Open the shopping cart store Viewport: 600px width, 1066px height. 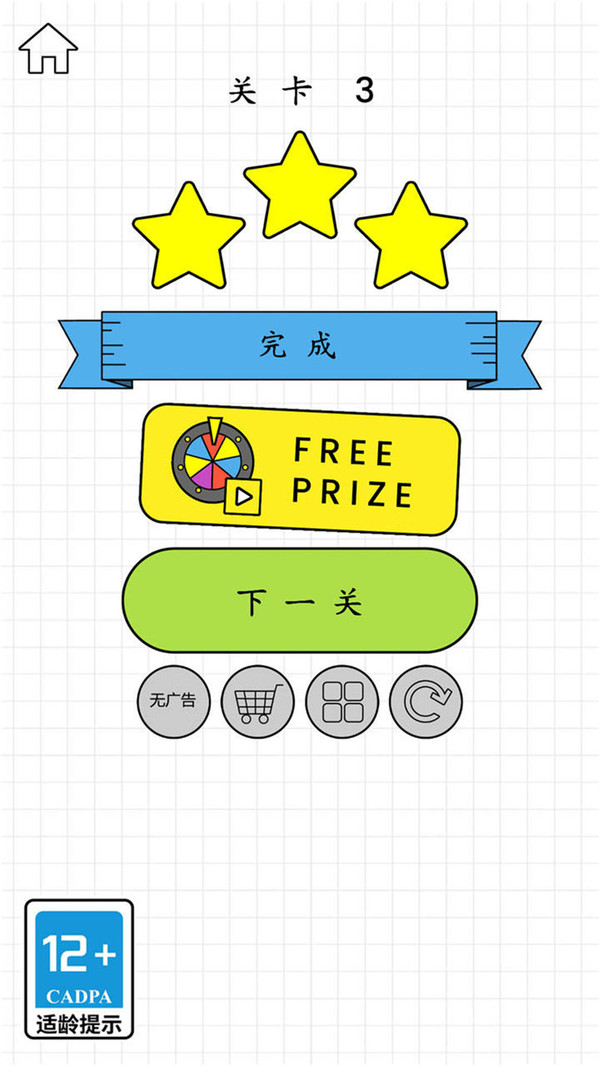pyautogui.click(x=257, y=701)
